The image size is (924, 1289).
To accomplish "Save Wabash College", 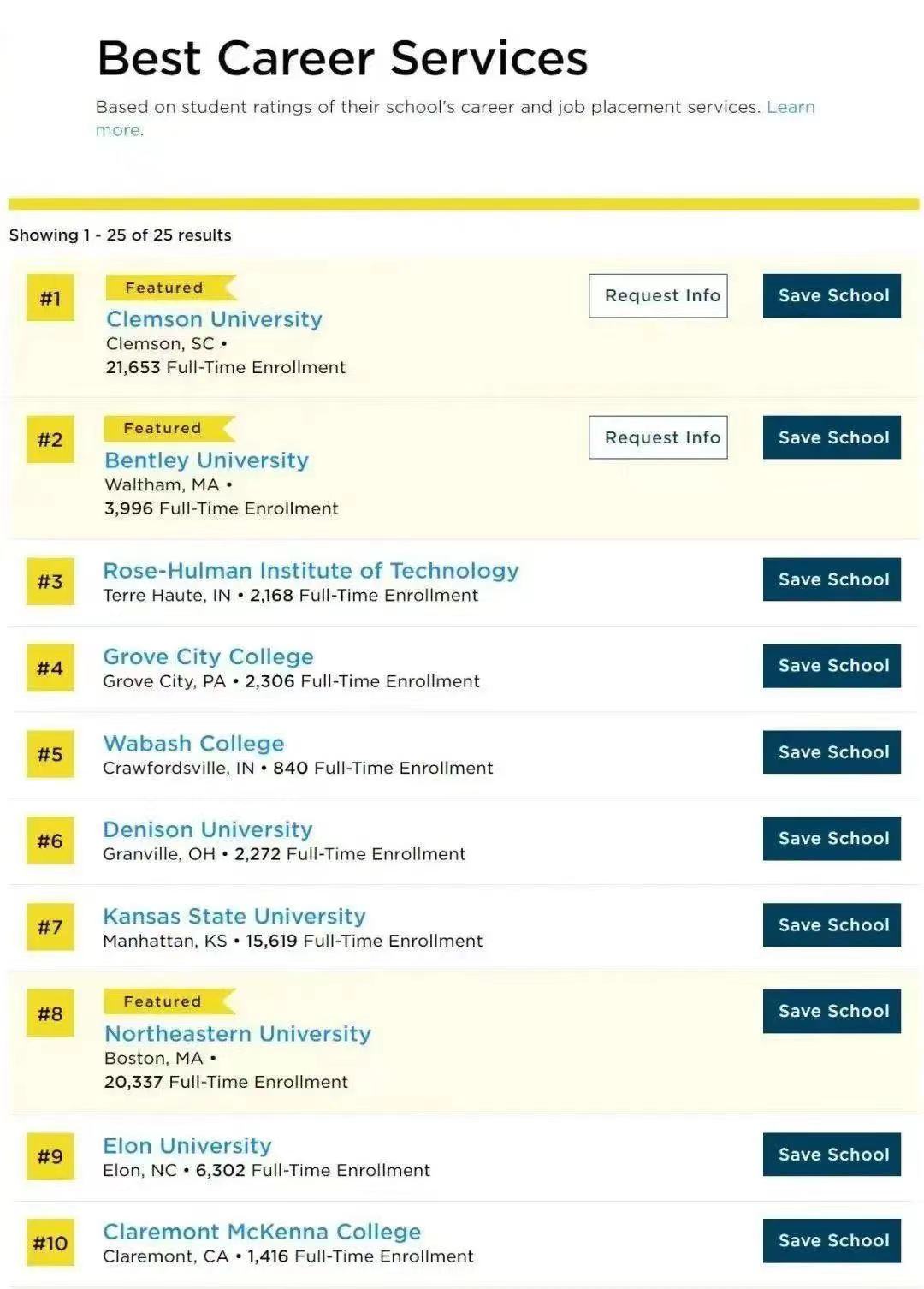I will pos(832,752).
